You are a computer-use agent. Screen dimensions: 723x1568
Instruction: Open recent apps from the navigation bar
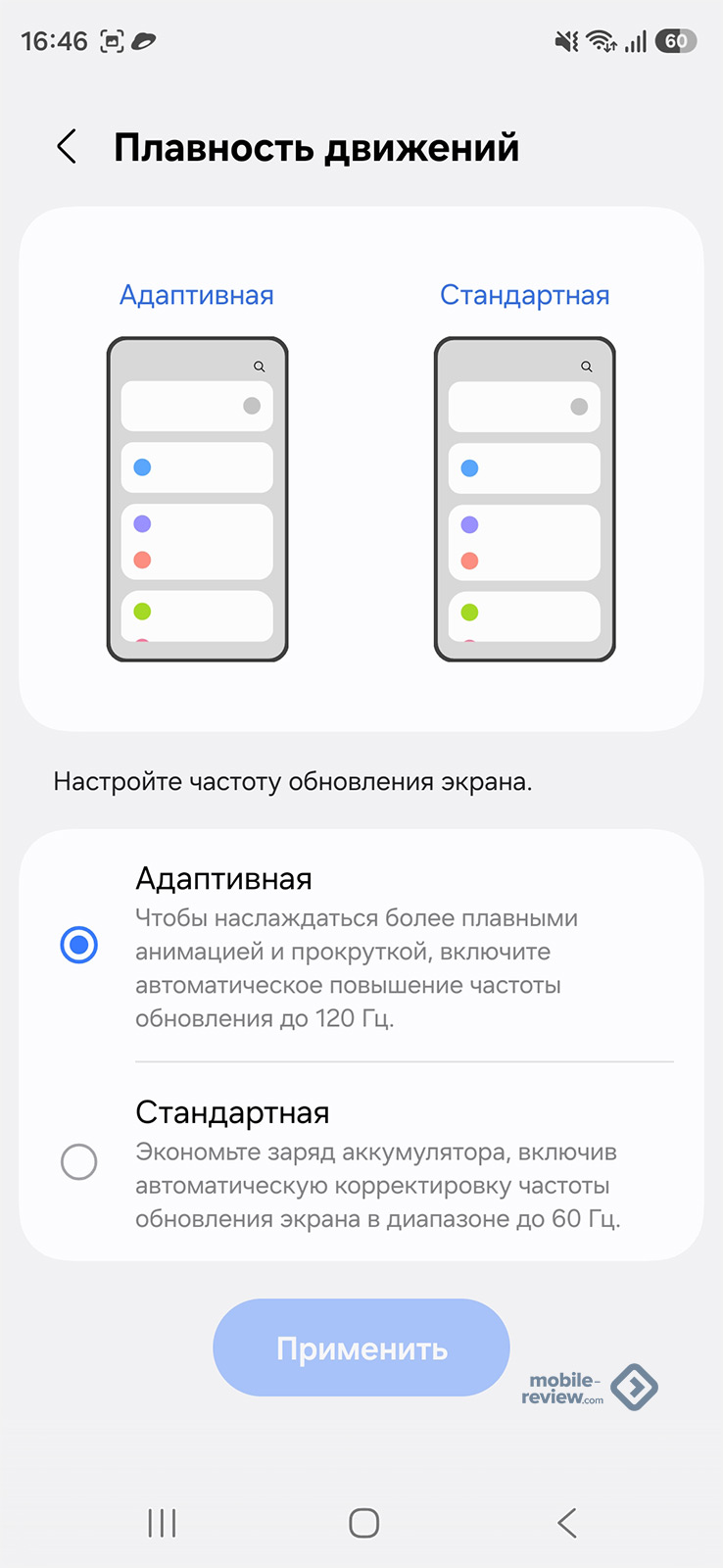pyautogui.click(x=162, y=1523)
